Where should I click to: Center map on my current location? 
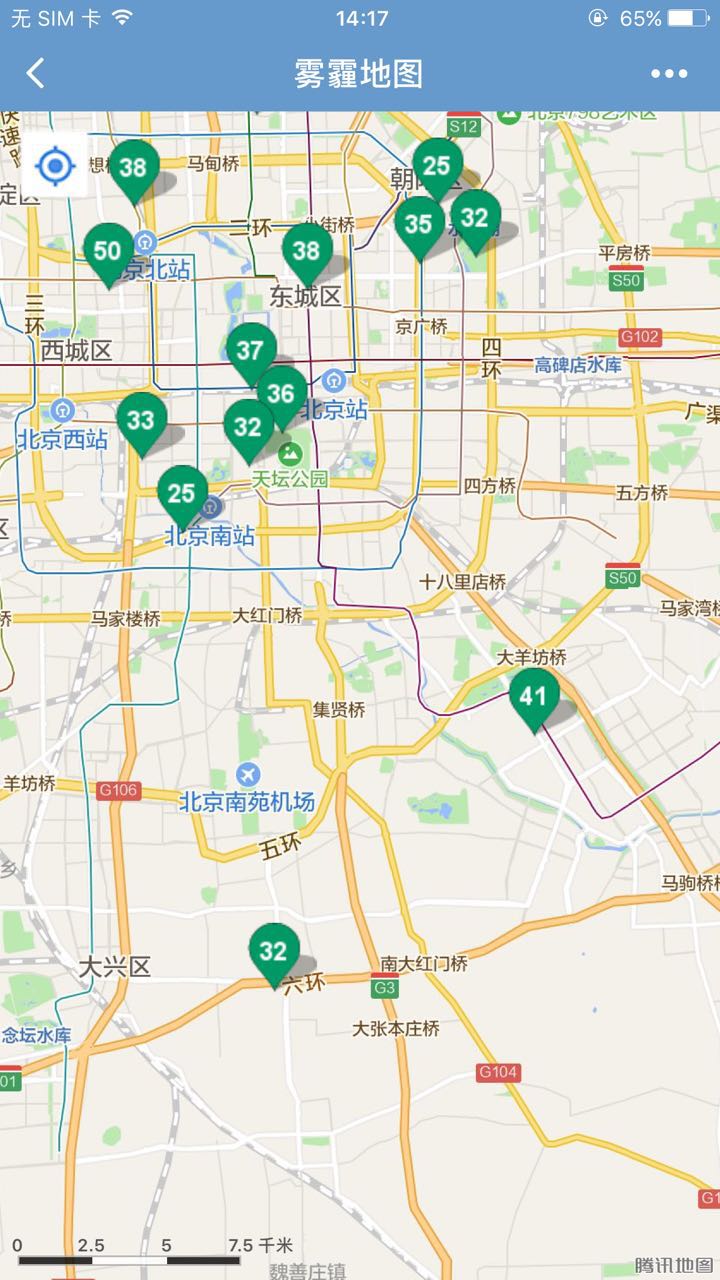pos(56,166)
